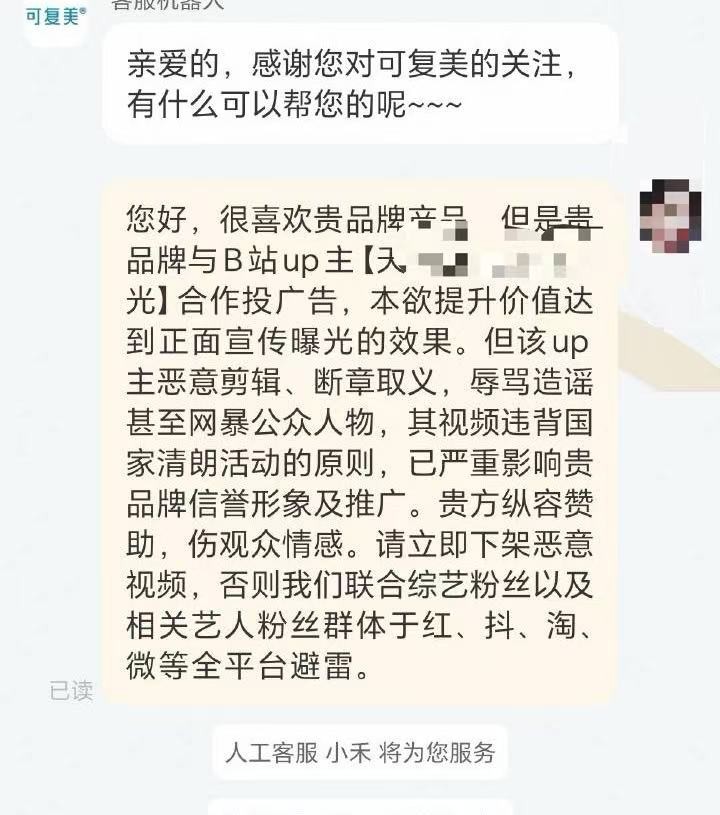This screenshot has width=720, height=815.
Task: Open the 可复美 customer service avatar
Action: (x=55, y=17)
